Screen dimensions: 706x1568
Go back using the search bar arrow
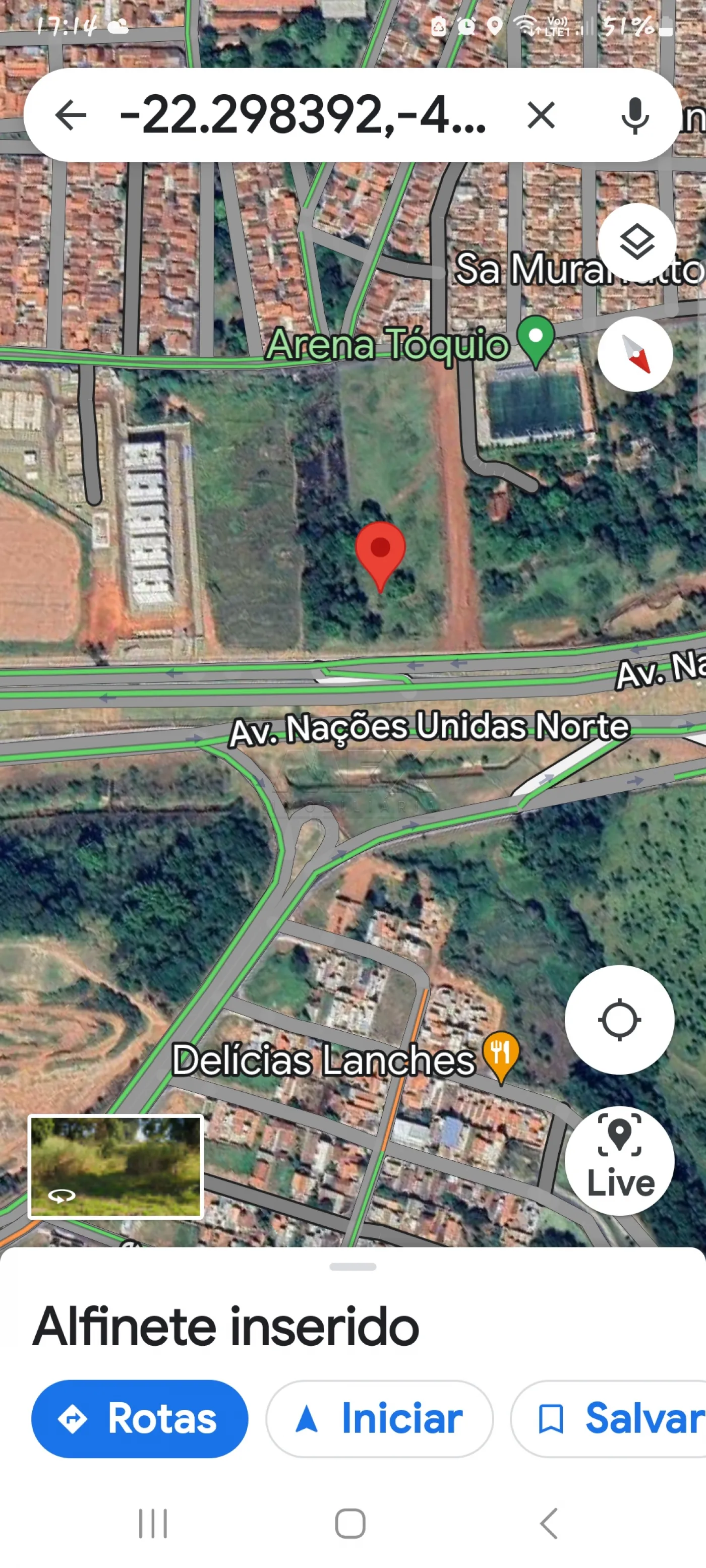tap(70, 115)
